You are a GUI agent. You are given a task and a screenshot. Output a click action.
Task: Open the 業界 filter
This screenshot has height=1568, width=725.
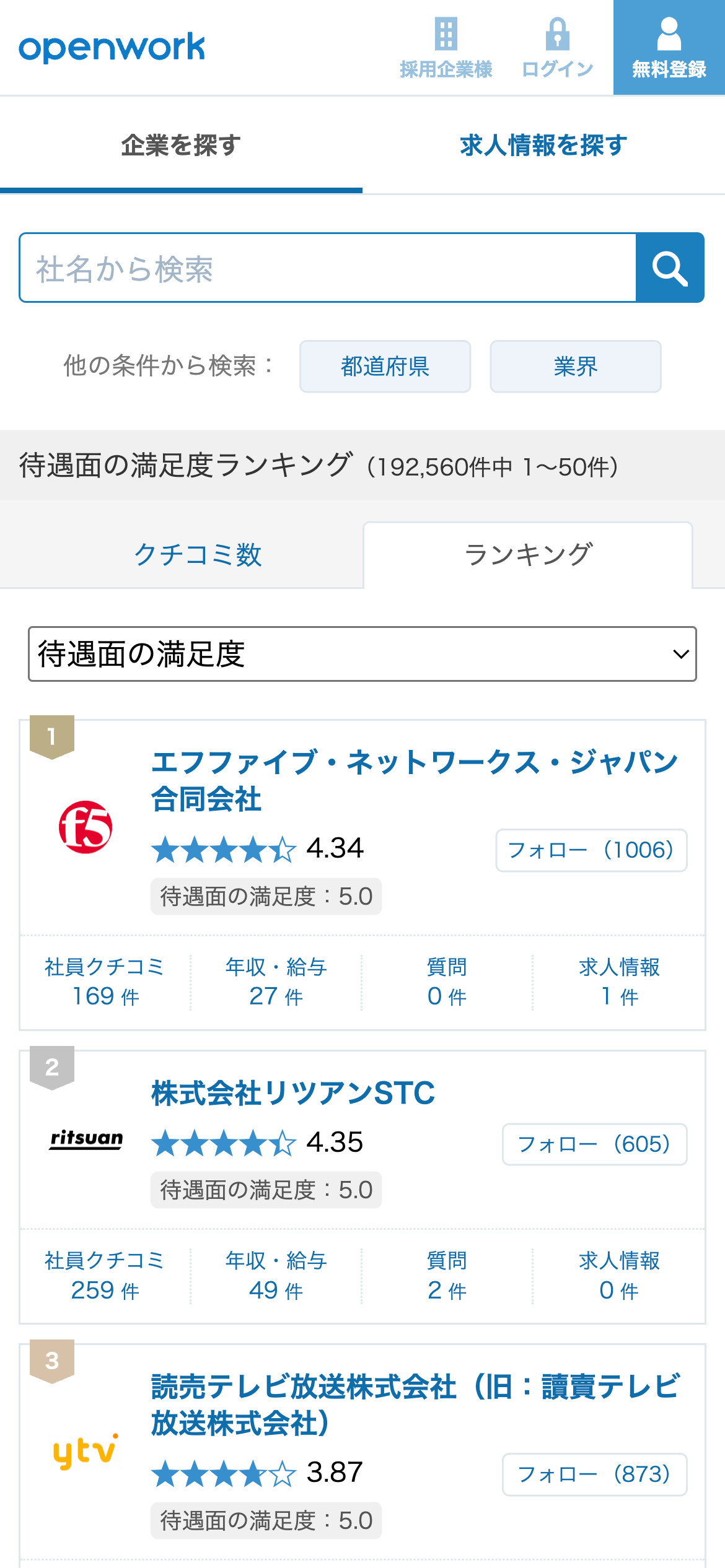click(x=575, y=367)
